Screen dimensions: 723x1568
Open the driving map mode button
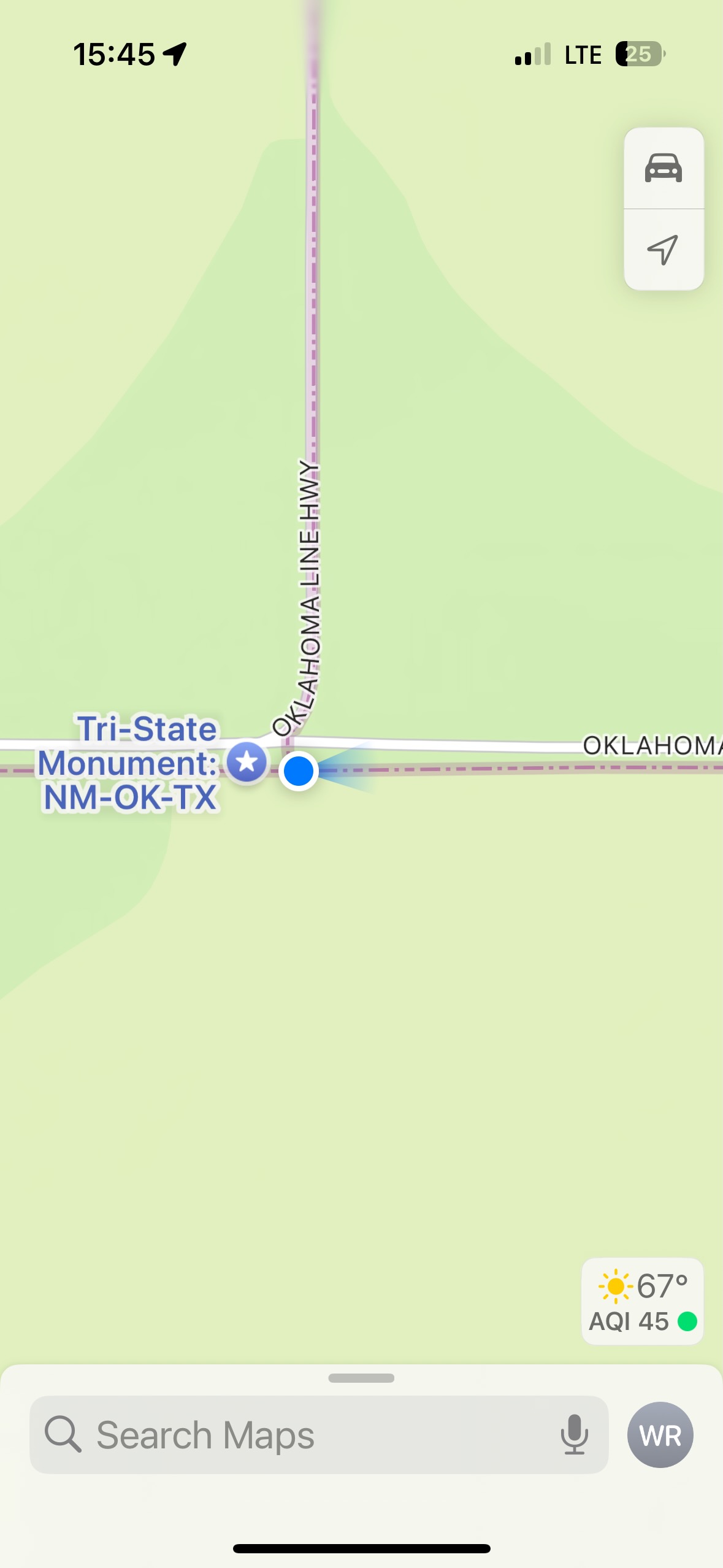[663, 168]
